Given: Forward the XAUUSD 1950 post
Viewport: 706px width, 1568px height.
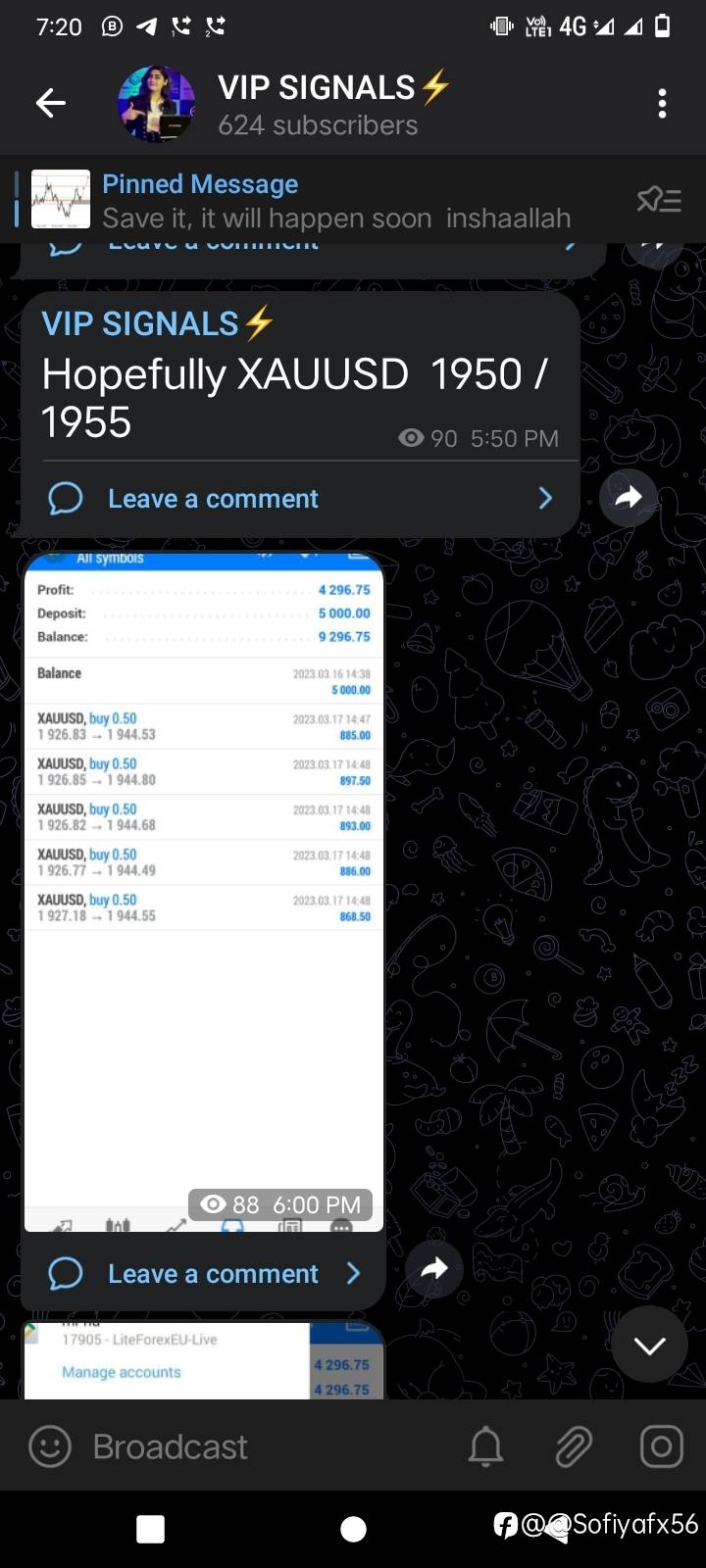Looking at the screenshot, I should click(628, 497).
